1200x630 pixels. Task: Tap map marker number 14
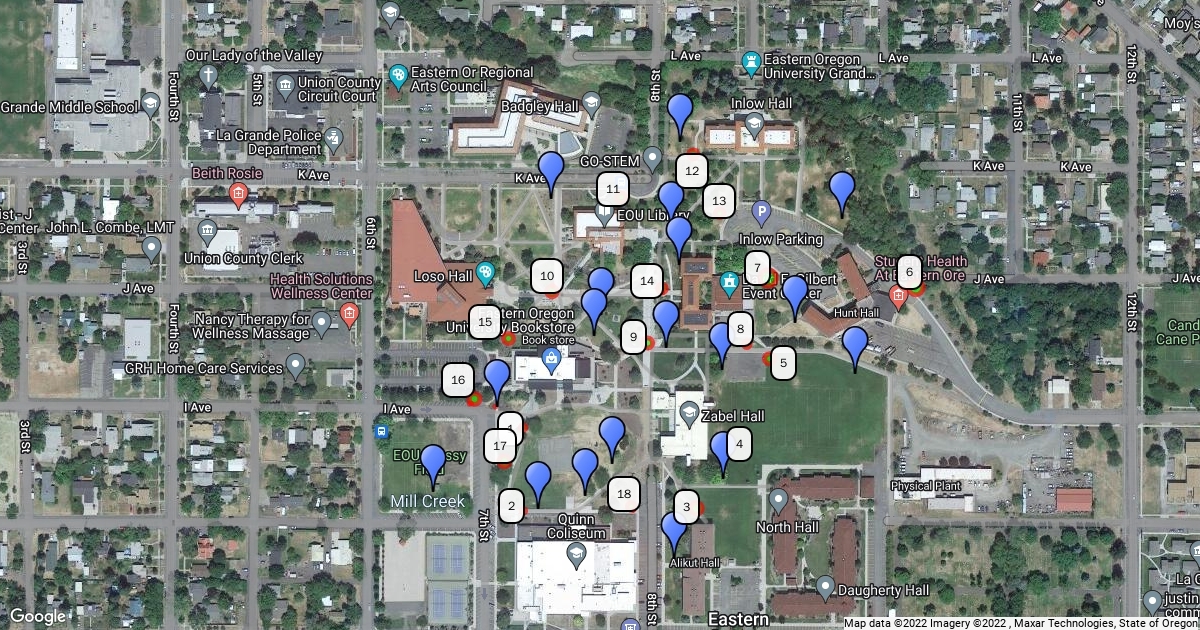pyautogui.click(x=647, y=281)
